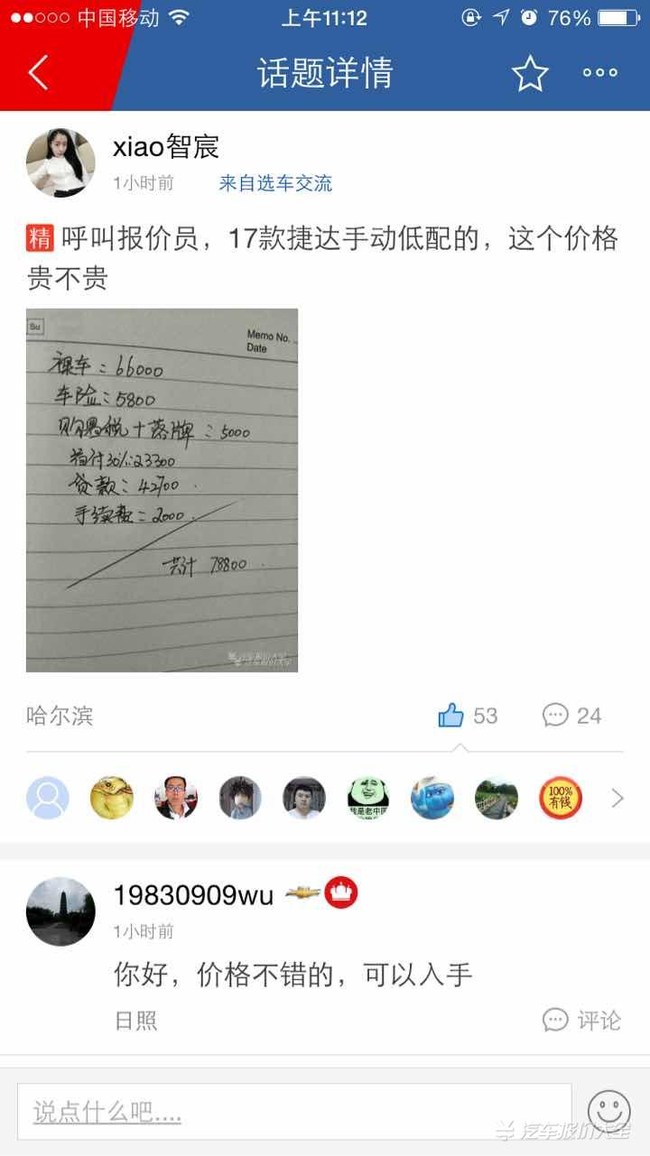Like the post with thumbs-up icon
The width and height of the screenshot is (650, 1156).
tap(452, 715)
